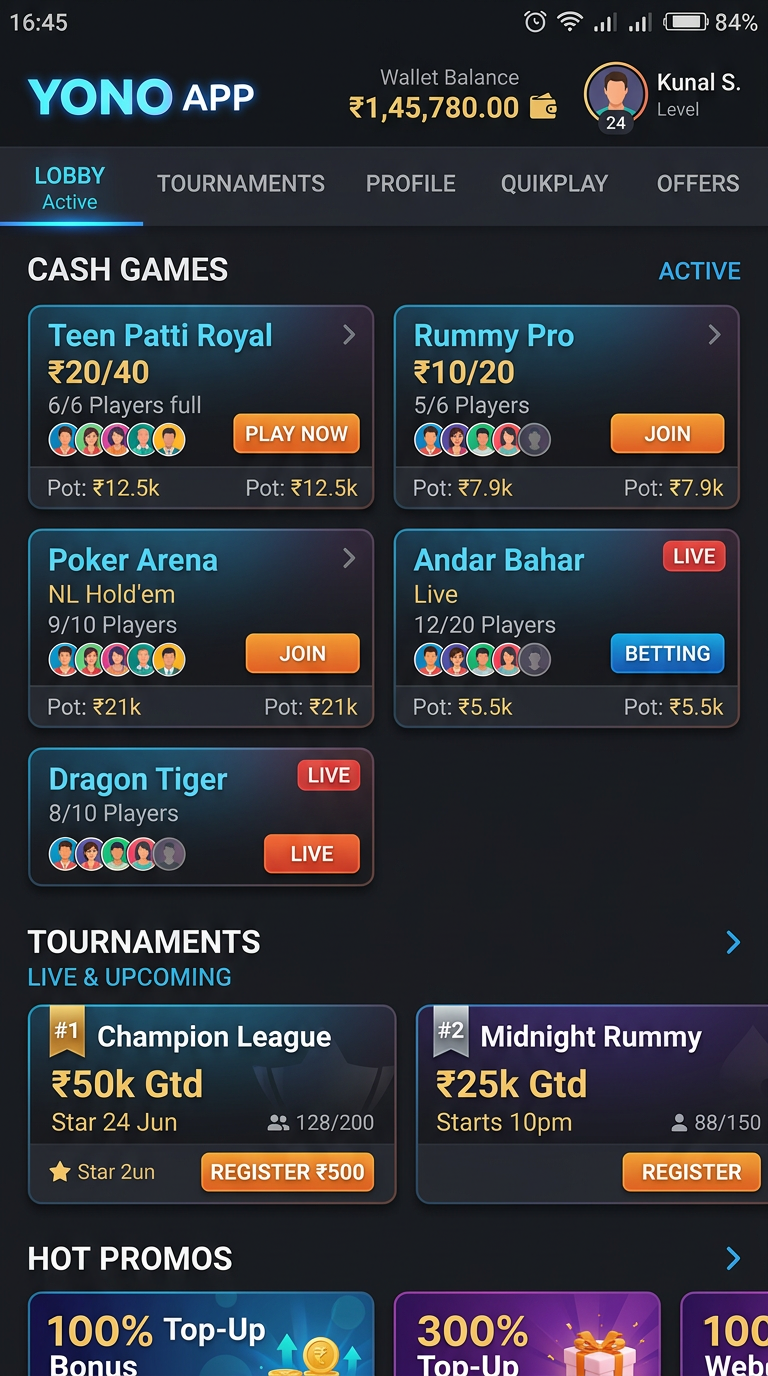The image size is (768, 1376).
Task: Select the Lobby tab
Action: click(x=70, y=187)
